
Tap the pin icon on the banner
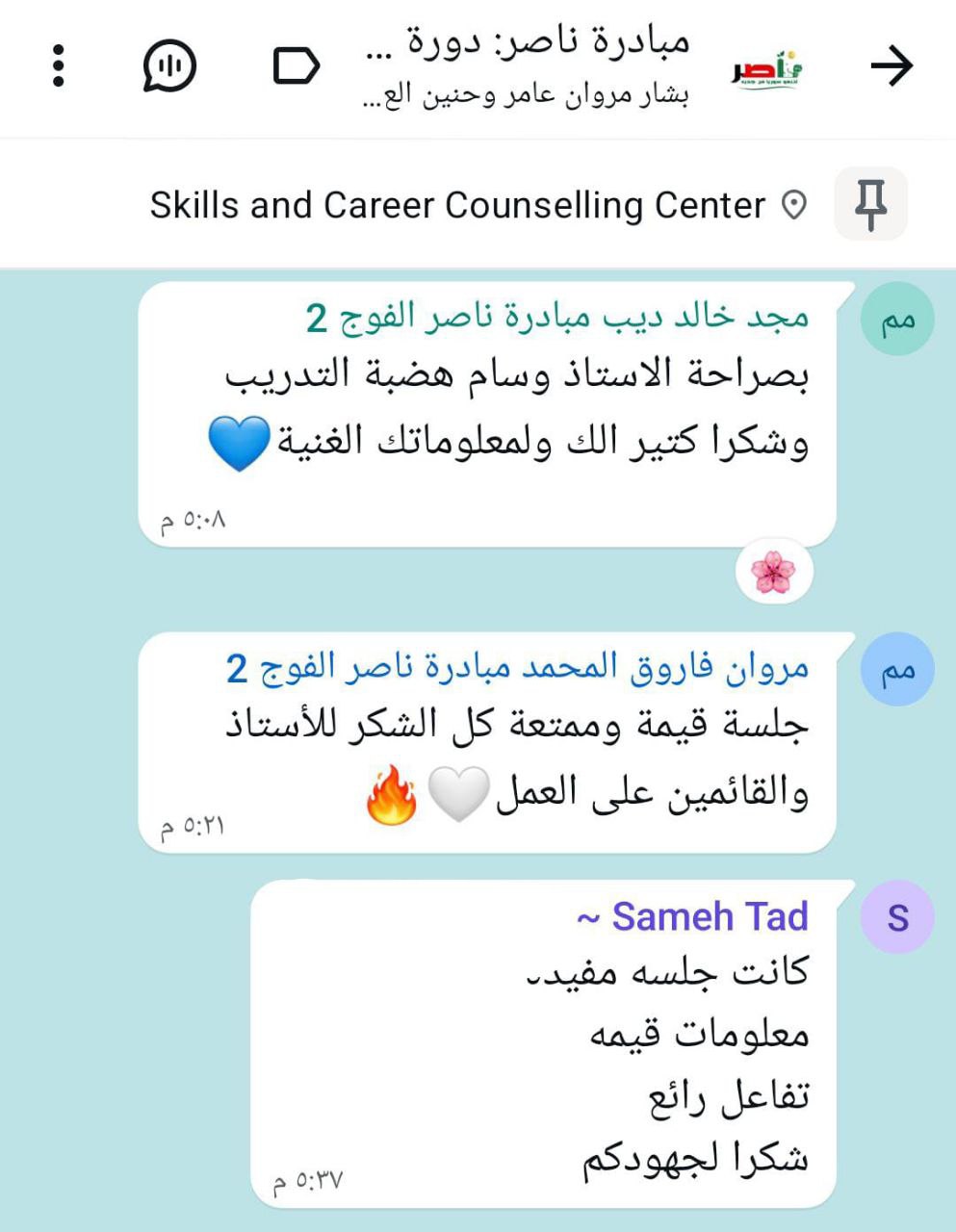[870, 203]
